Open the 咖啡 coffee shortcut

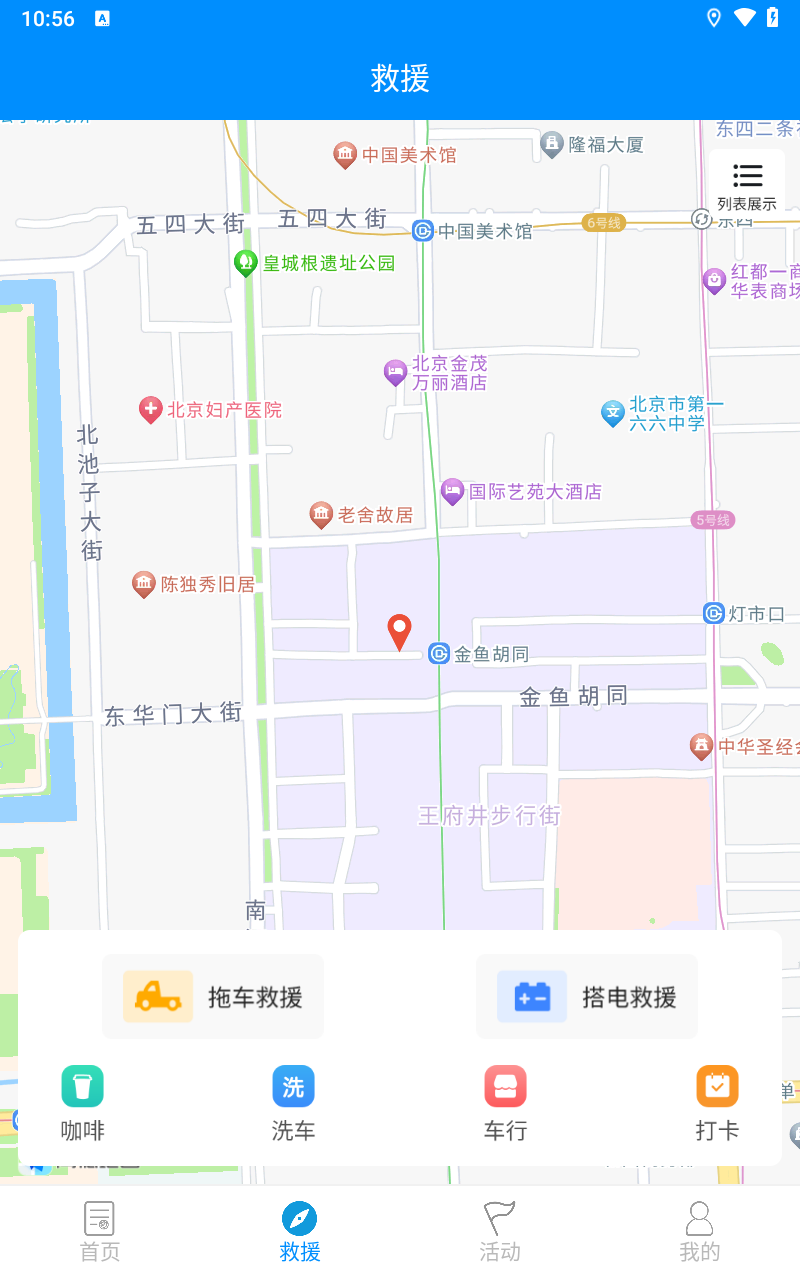coord(82,1103)
